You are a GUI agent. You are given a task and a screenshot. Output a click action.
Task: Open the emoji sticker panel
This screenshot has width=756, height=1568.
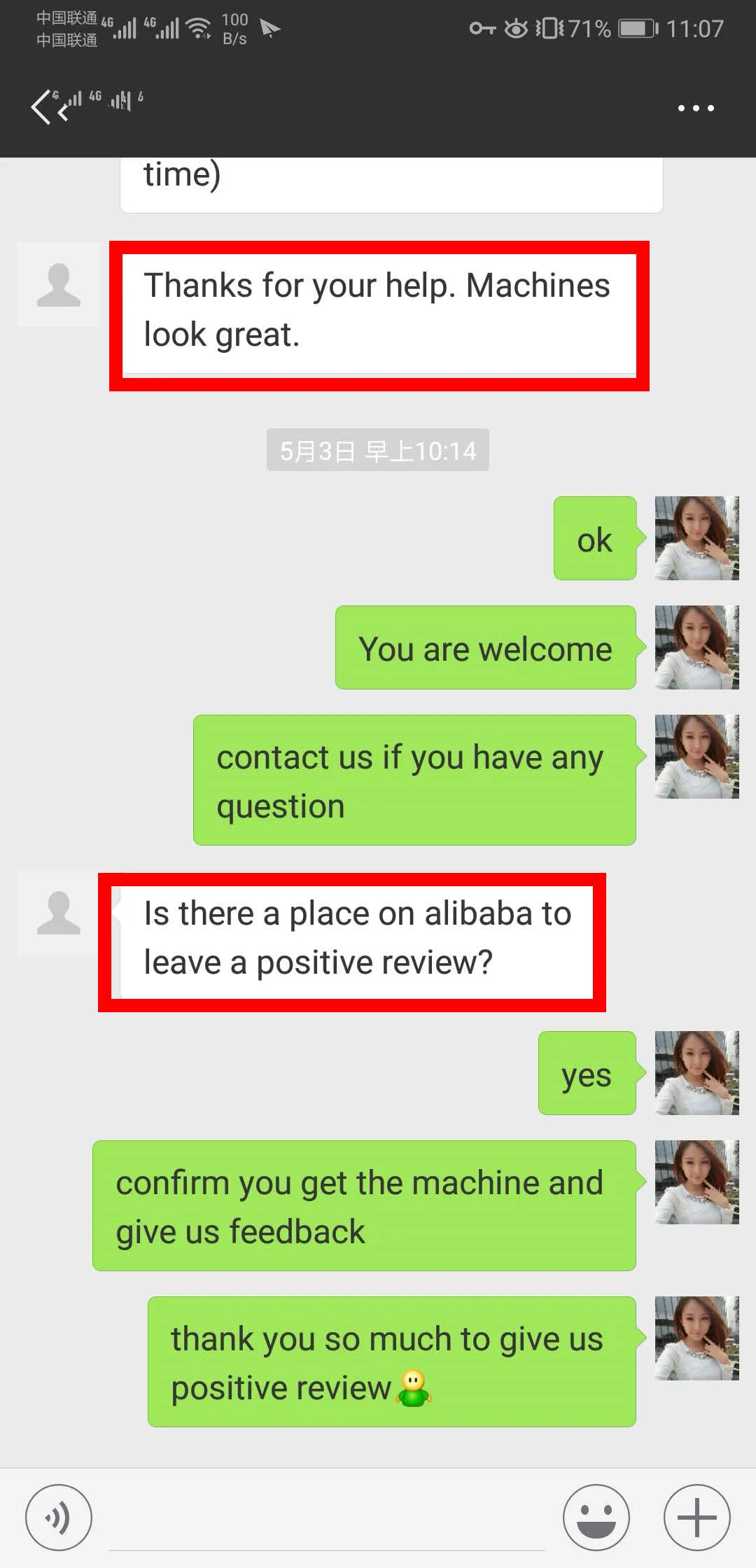pyautogui.click(x=596, y=1518)
